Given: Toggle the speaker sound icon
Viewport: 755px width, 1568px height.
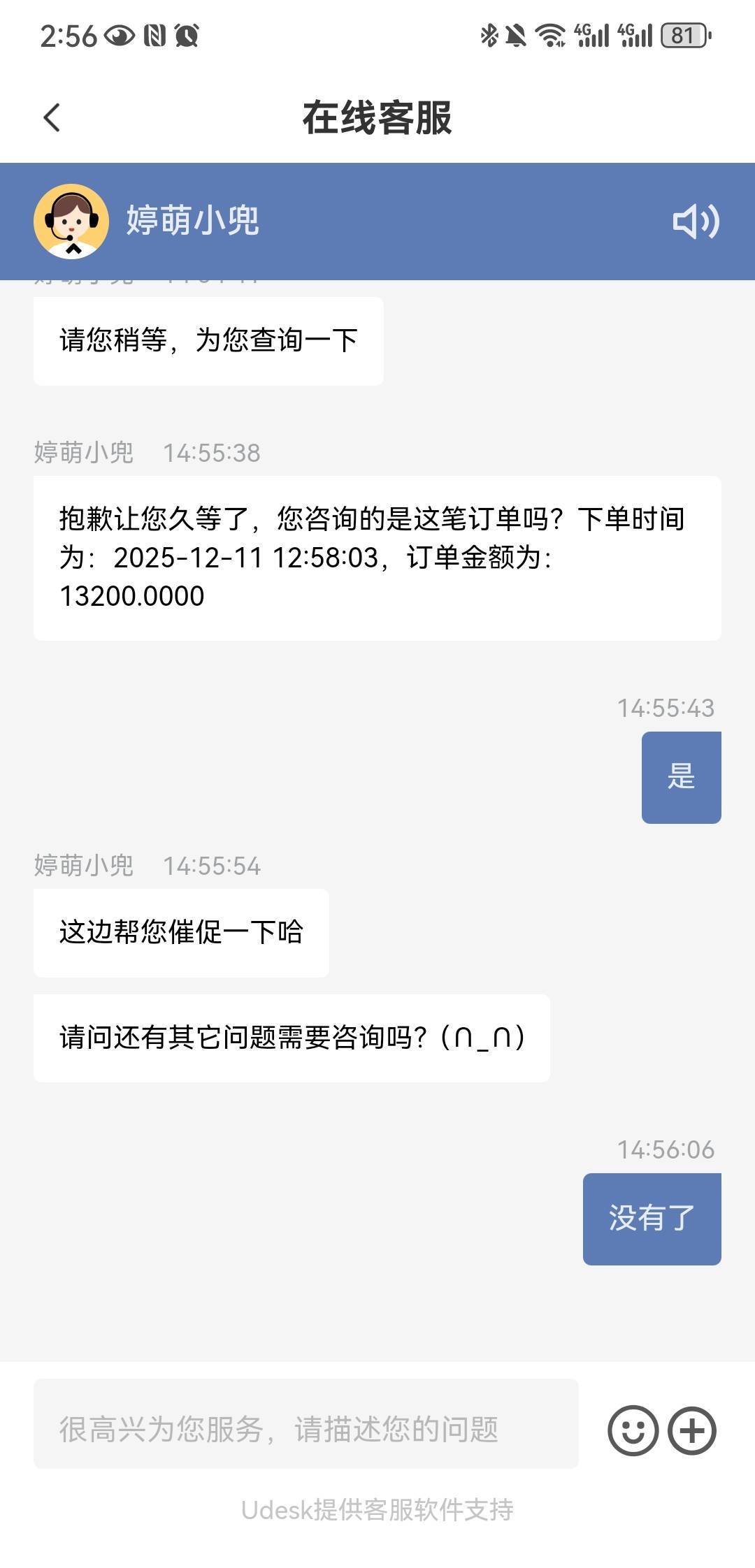Looking at the screenshot, I should pyautogui.click(x=695, y=222).
